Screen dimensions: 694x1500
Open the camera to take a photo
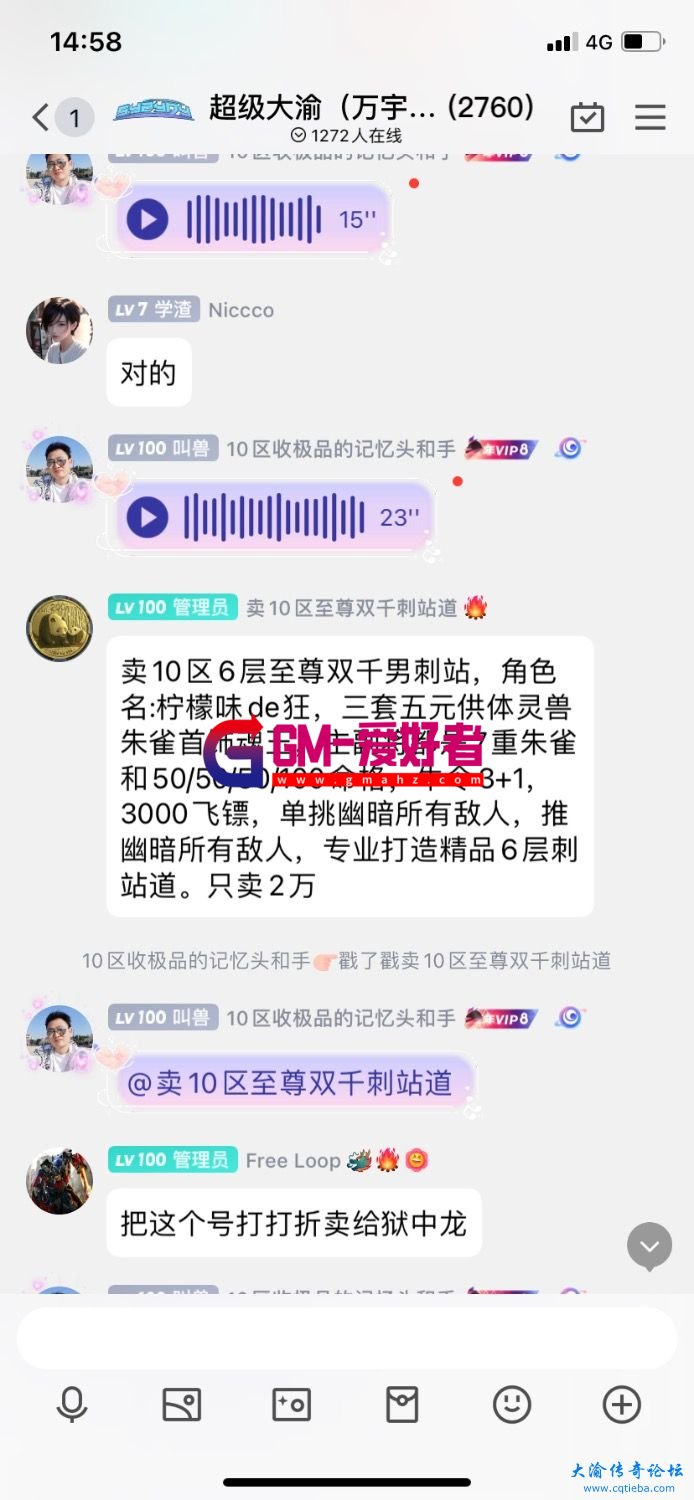[x=292, y=1405]
